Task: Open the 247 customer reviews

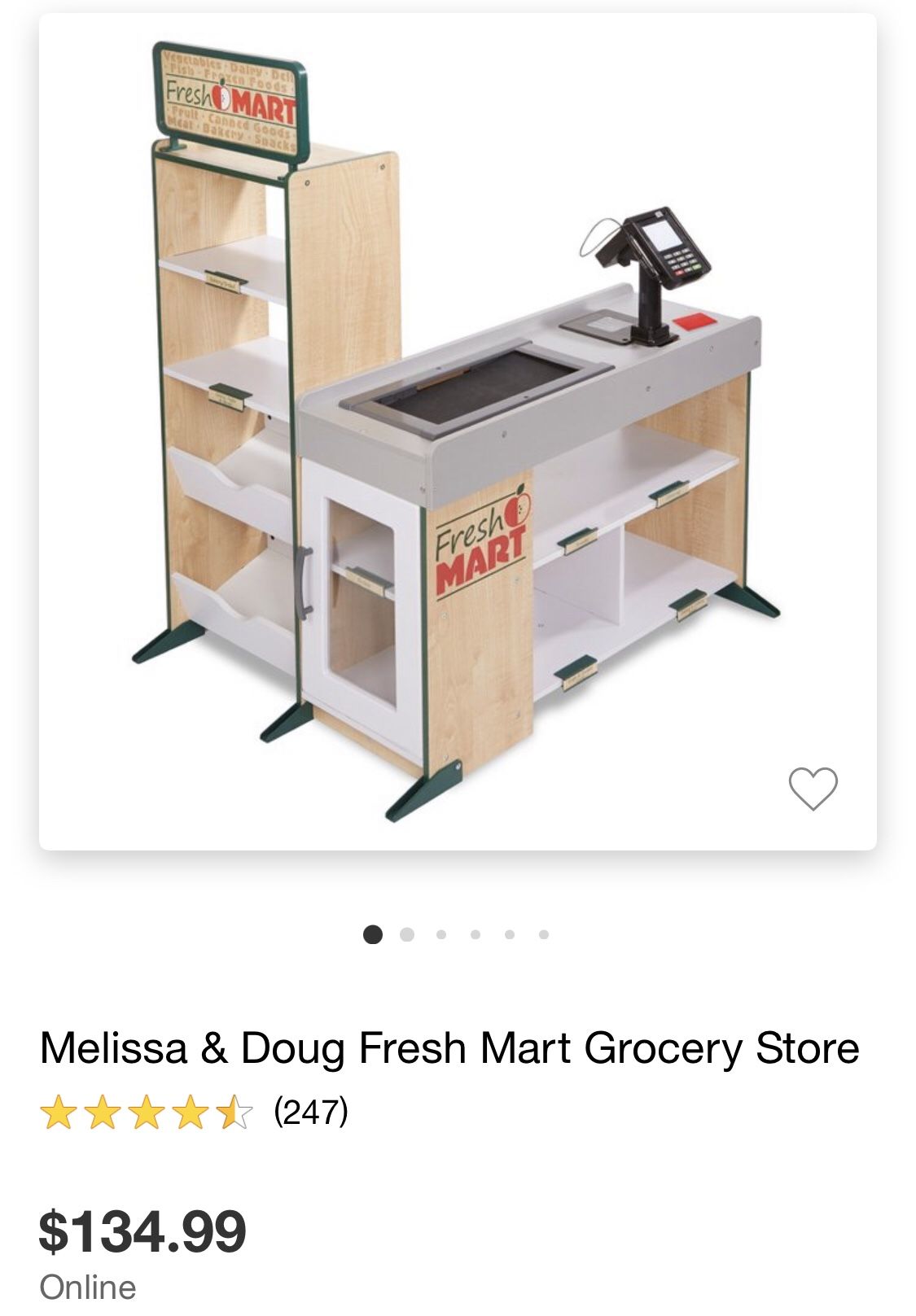Action: (x=311, y=1112)
